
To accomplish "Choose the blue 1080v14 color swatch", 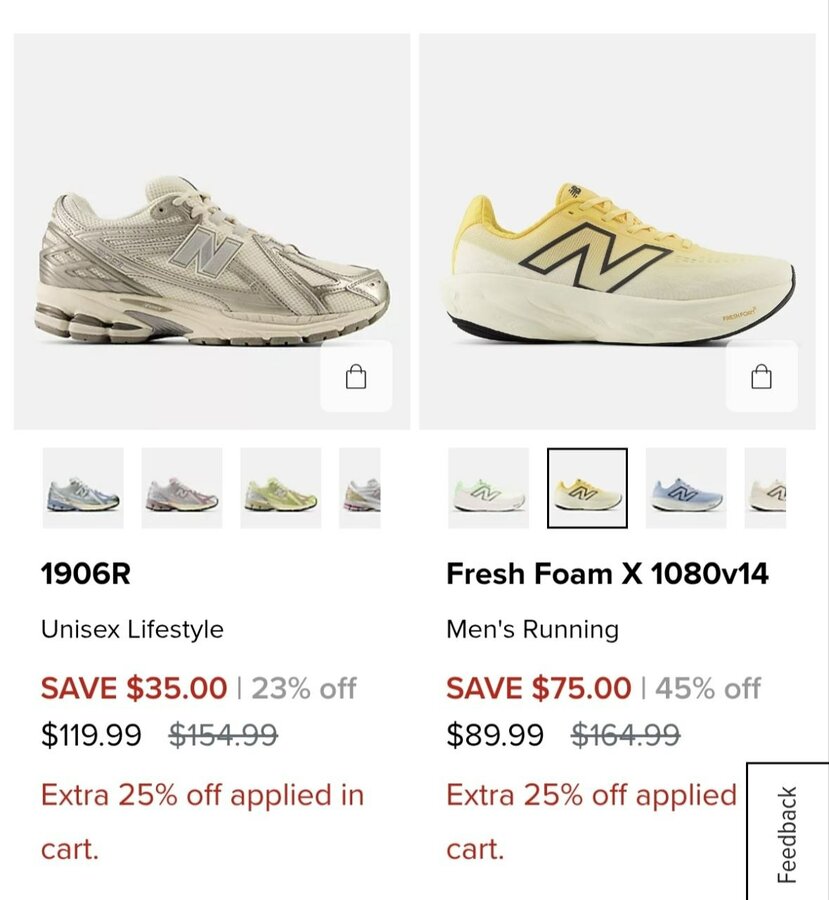I will click(686, 488).
